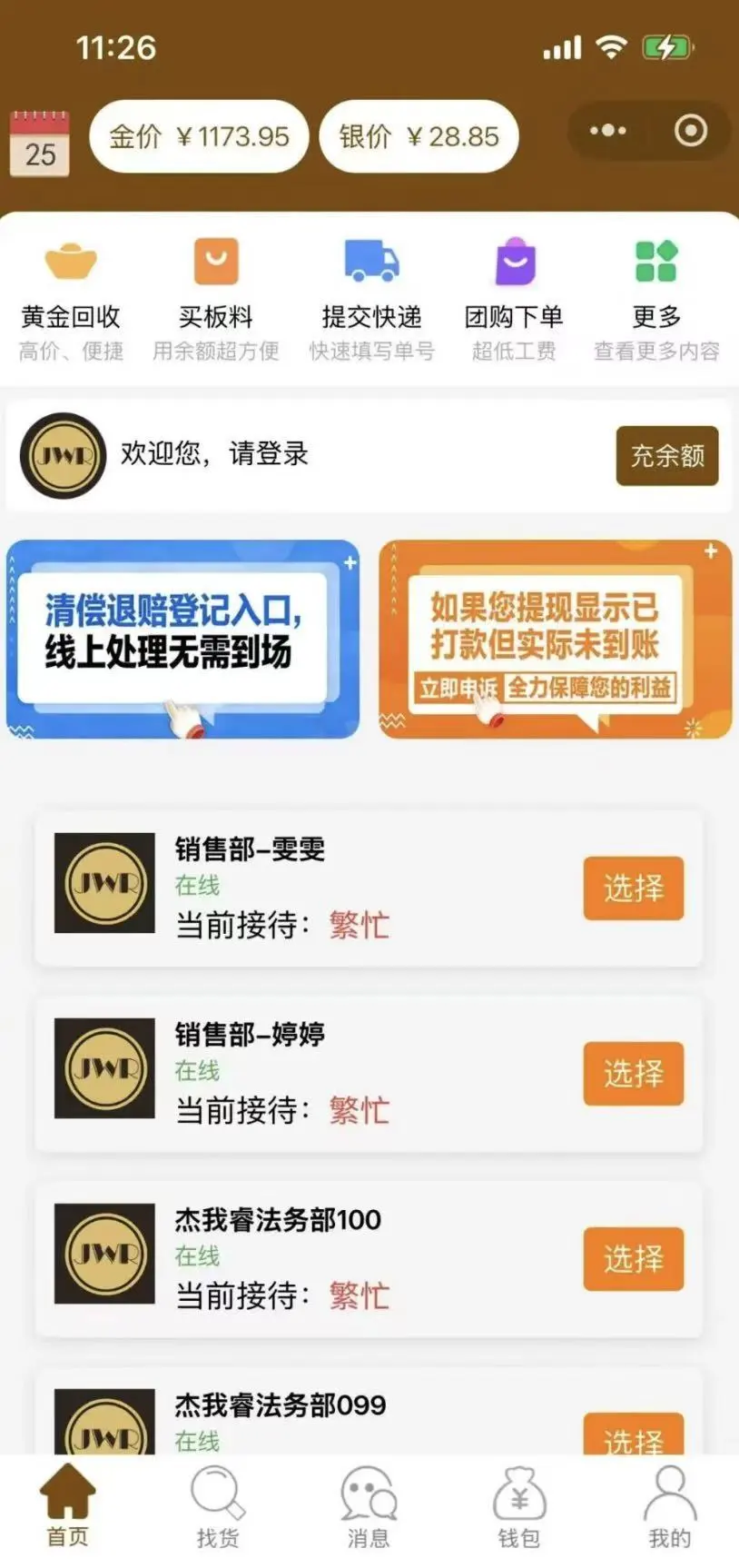Viewport: 739px width, 1568px height.
Task: Switch to the 我的 profile tab
Action: click(x=670, y=1506)
